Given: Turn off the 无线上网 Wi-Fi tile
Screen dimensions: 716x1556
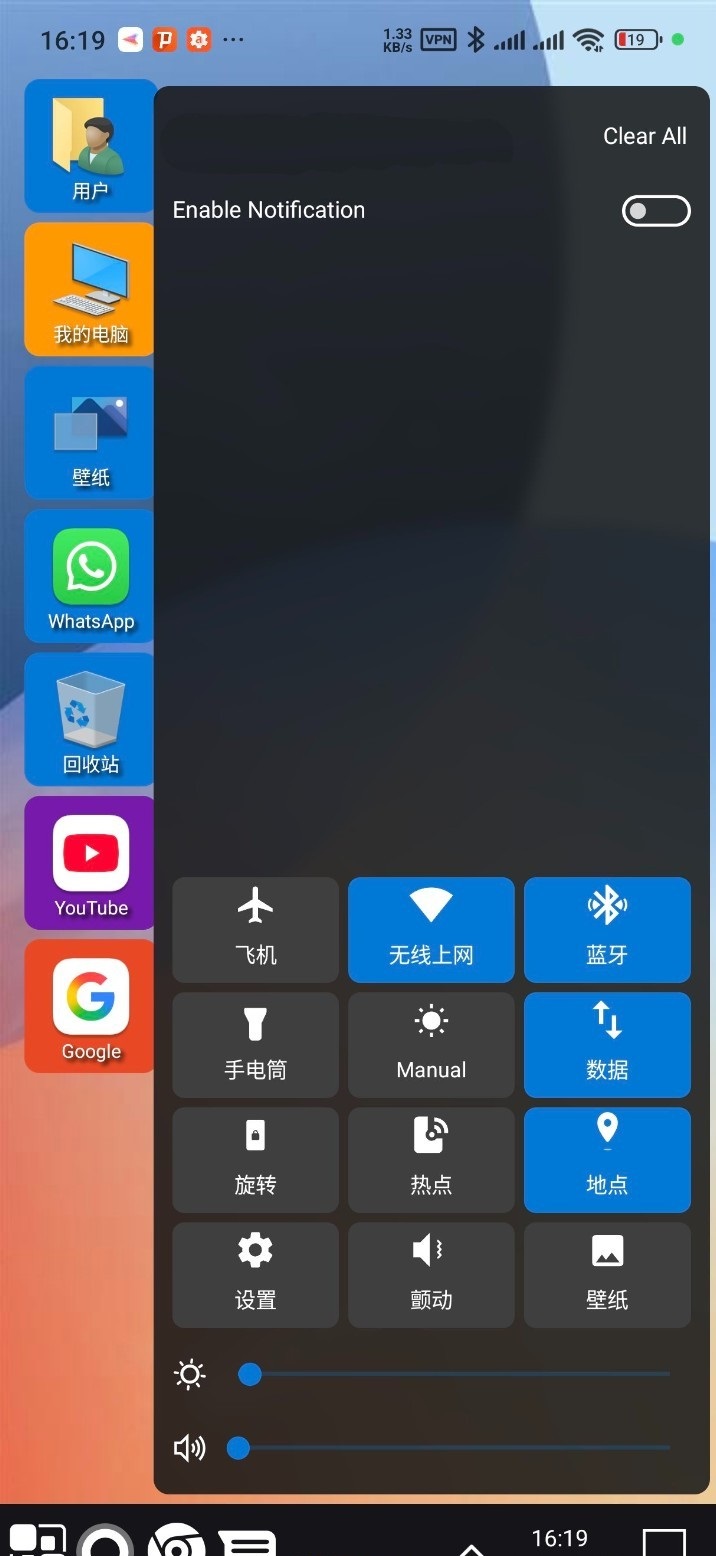Looking at the screenshot, I should point(431,929).
